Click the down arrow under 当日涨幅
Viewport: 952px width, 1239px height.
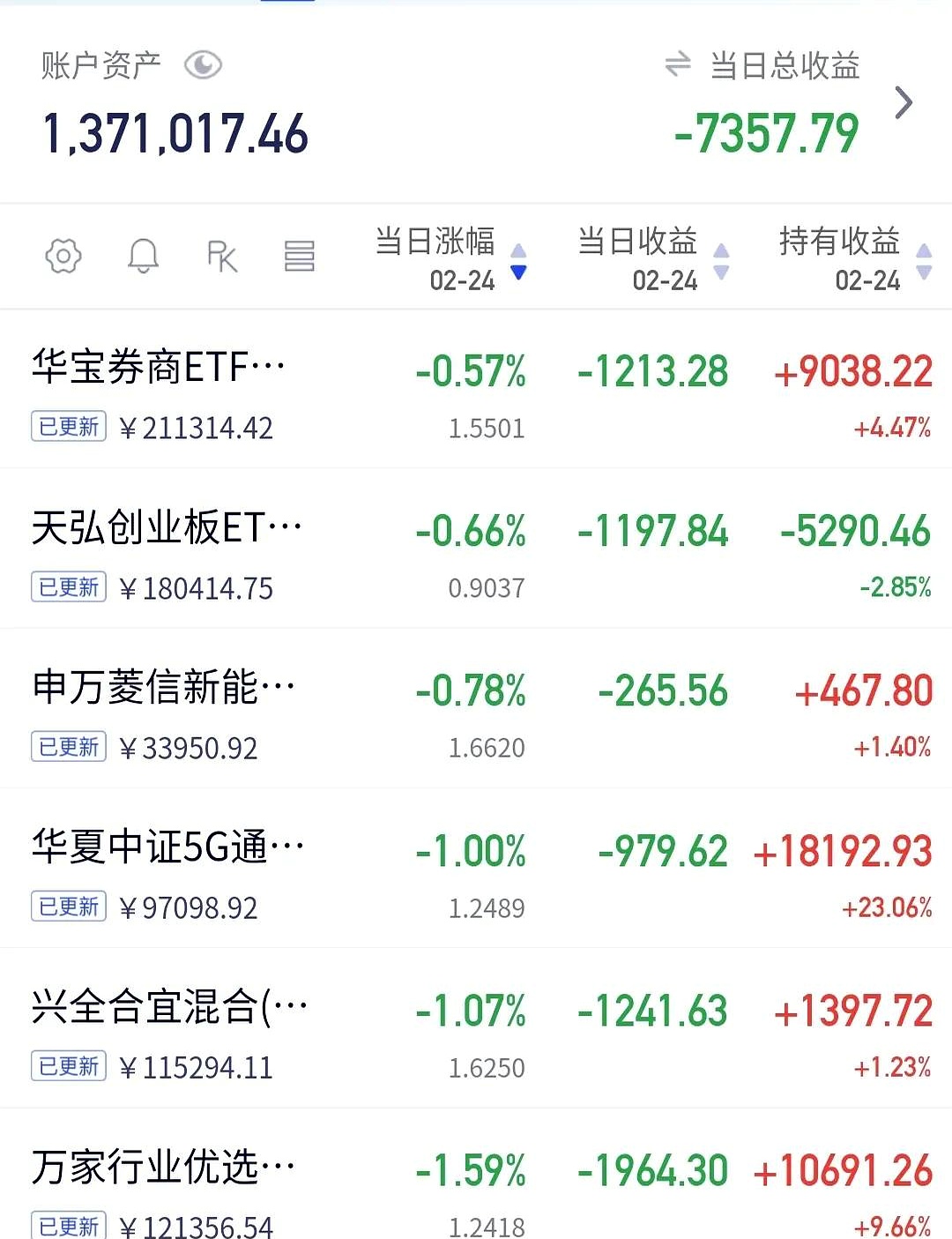519,273
